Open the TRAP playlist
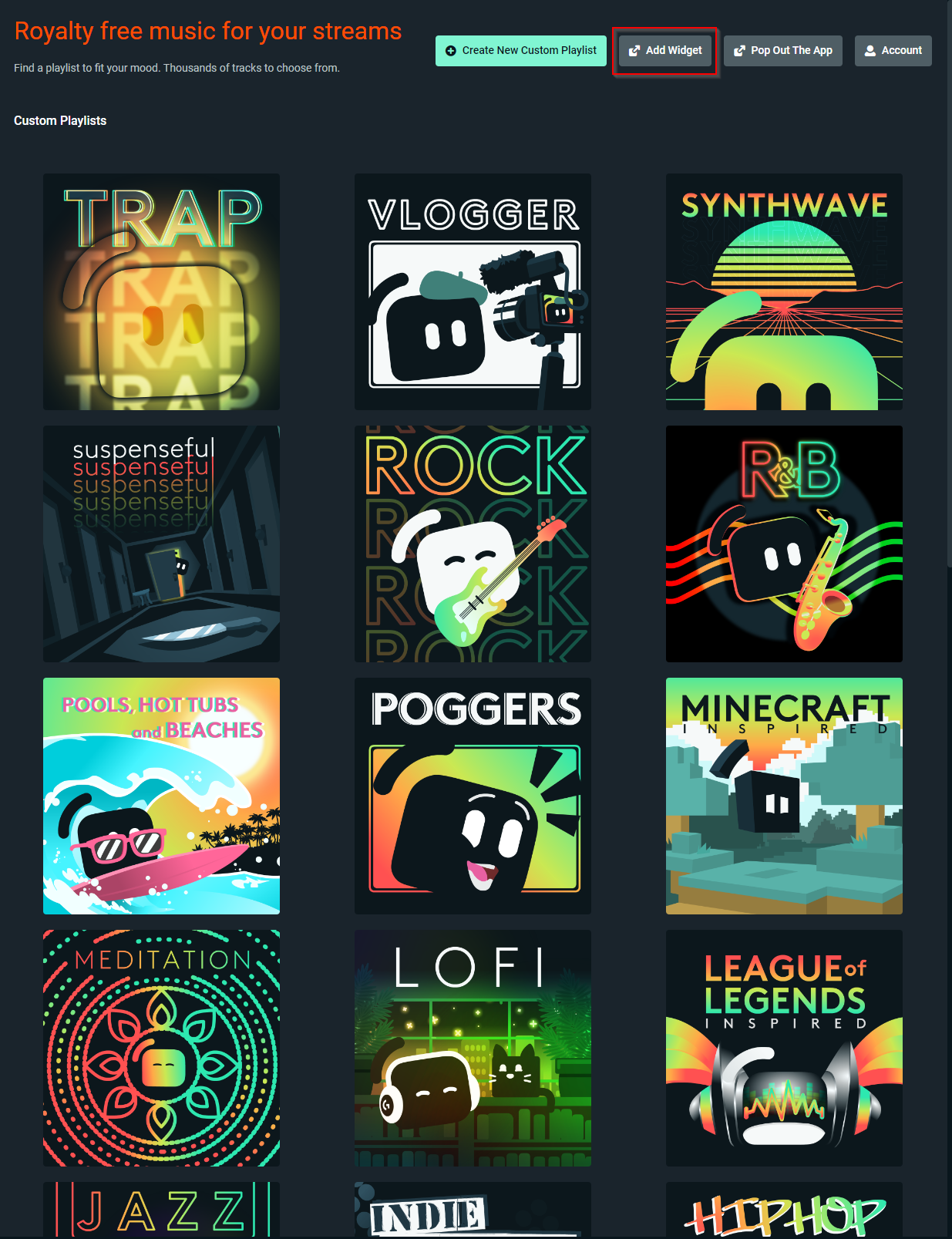Viewport: 952px width, 1239px height. pyautogui.click(x=161, y=291)
